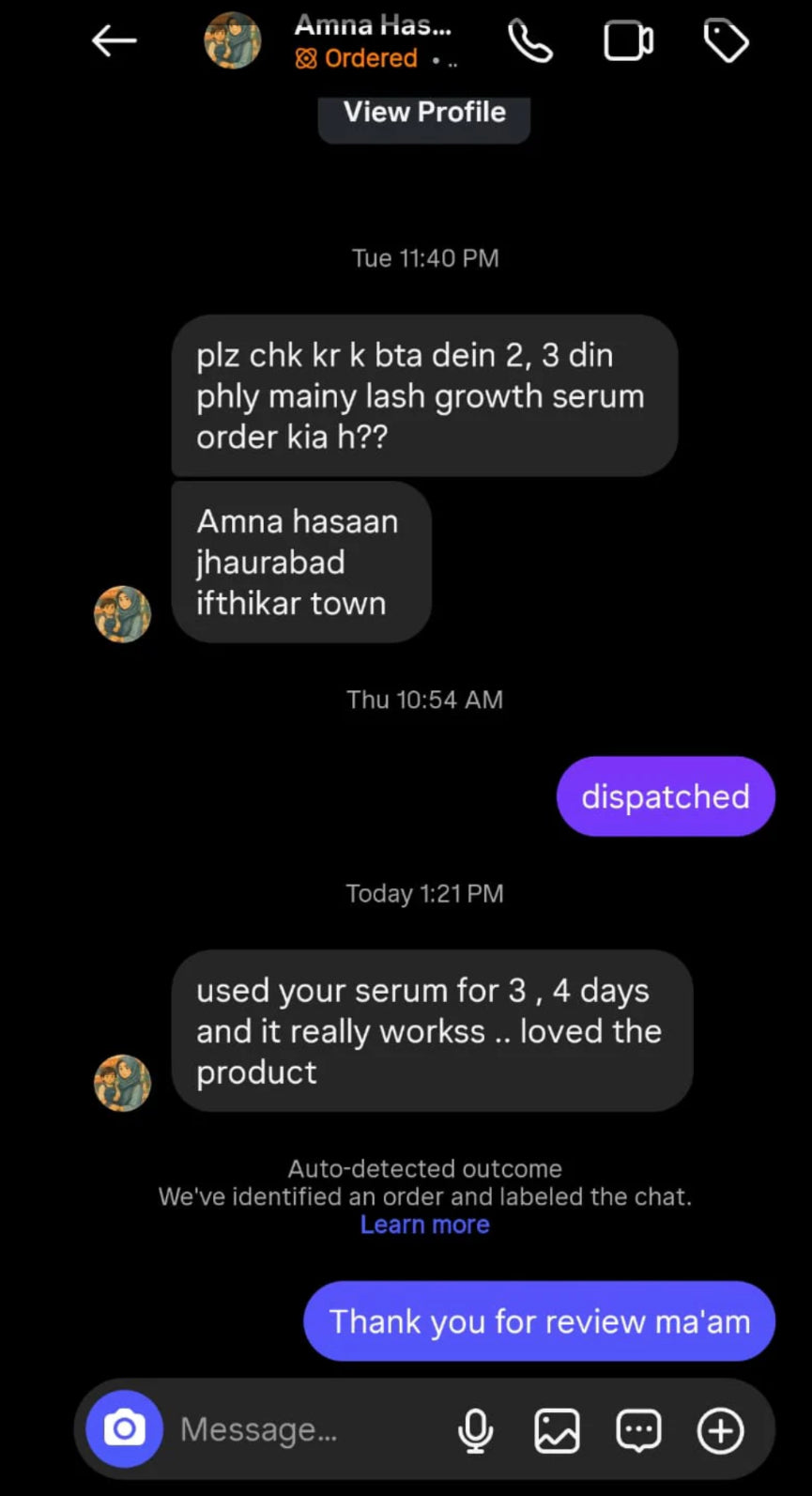Select the 'Thank you for review' reply
This screenshot has height=1496, width=812.
click(538, 1320)
